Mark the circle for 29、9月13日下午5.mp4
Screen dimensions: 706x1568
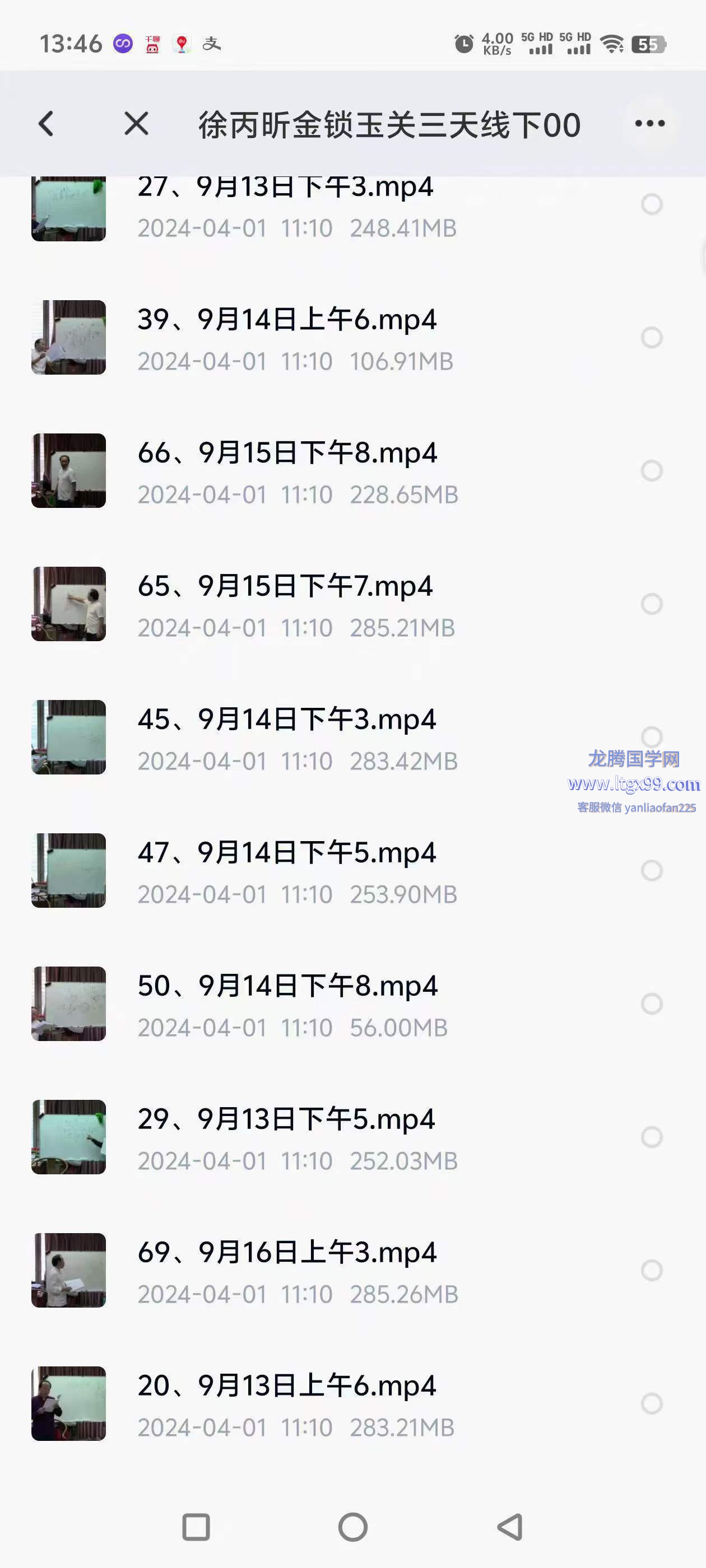tap(651, 1137)
